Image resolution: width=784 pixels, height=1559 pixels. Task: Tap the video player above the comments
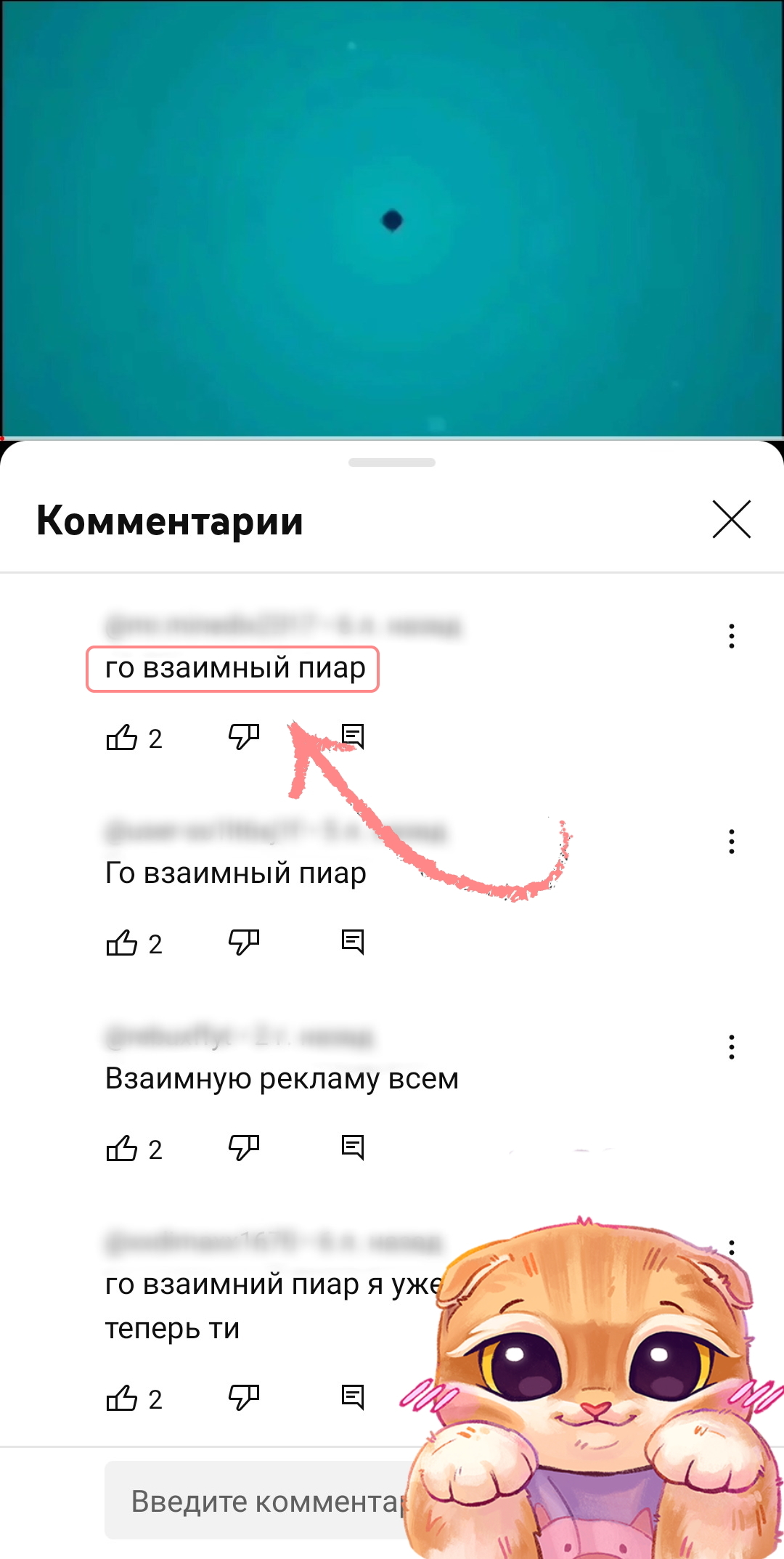392,219
